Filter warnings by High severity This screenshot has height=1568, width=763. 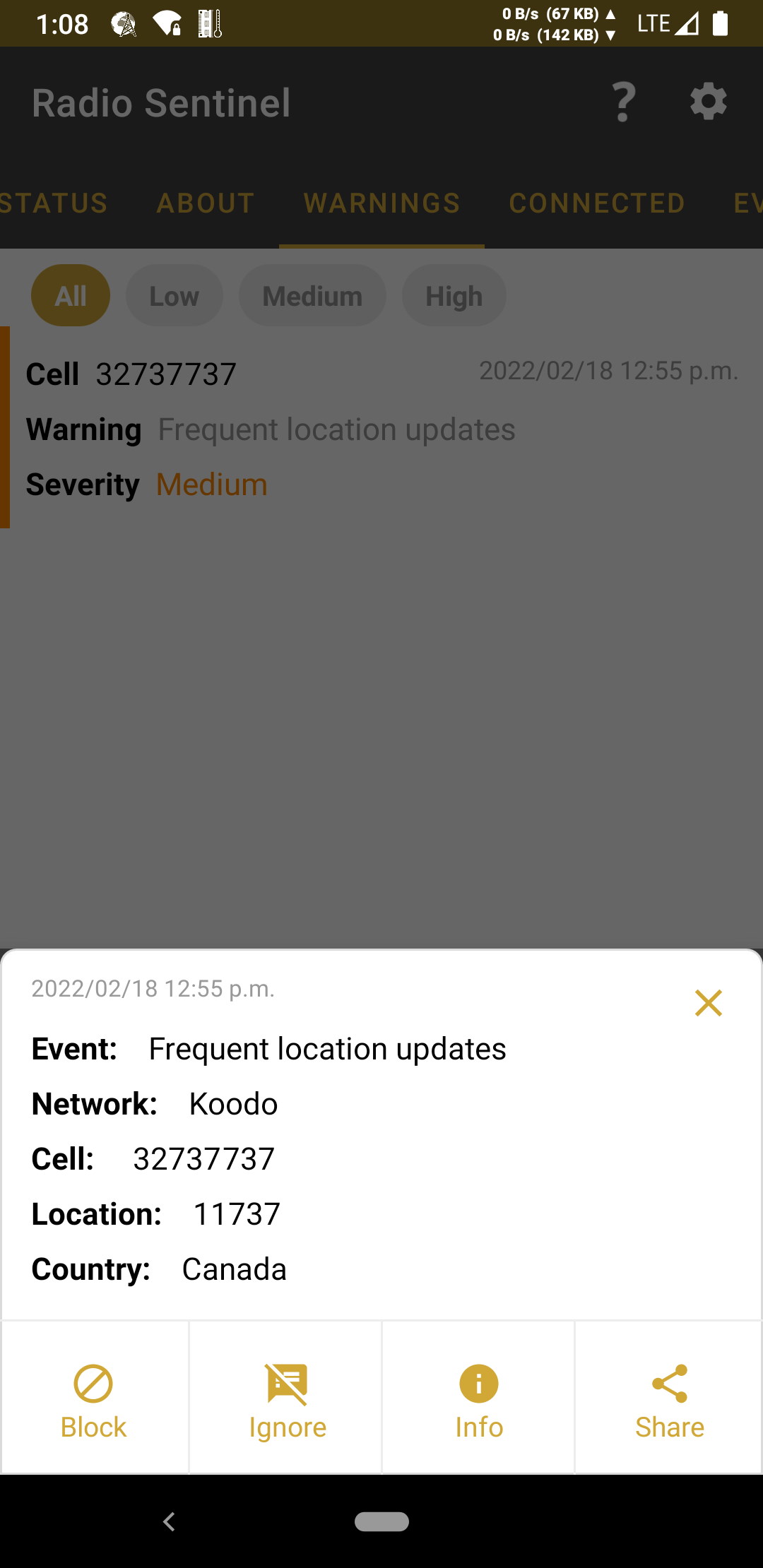(454, 296)
